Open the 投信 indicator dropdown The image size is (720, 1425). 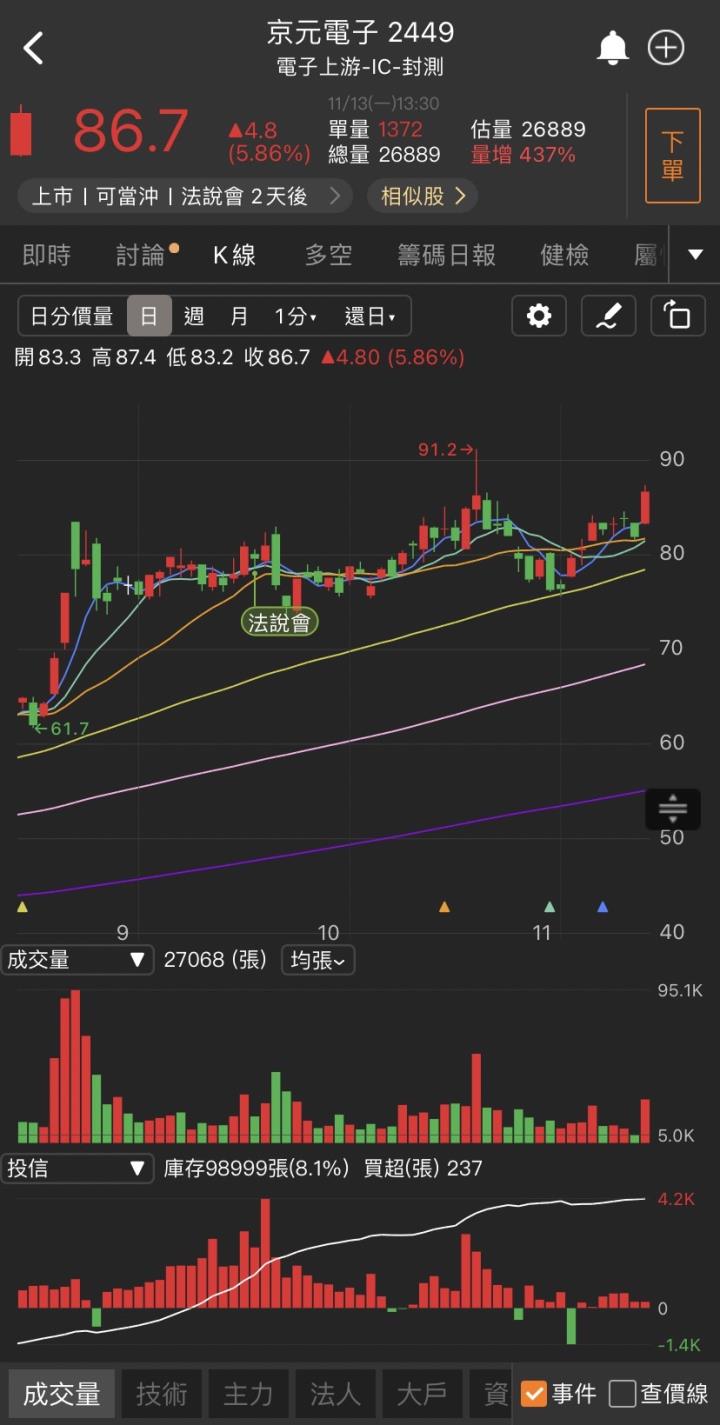[x=77, y=1167]
